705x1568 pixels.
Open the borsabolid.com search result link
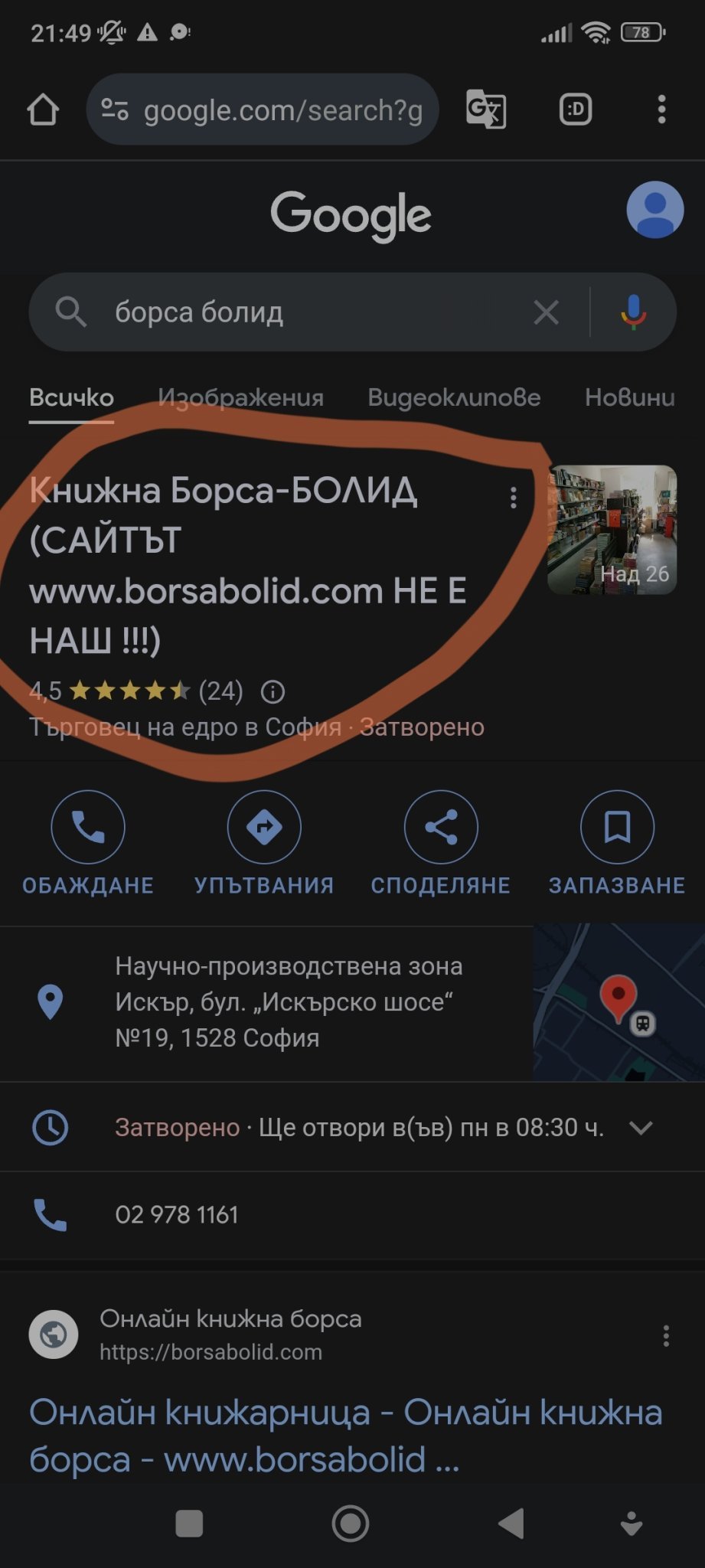344,1436
